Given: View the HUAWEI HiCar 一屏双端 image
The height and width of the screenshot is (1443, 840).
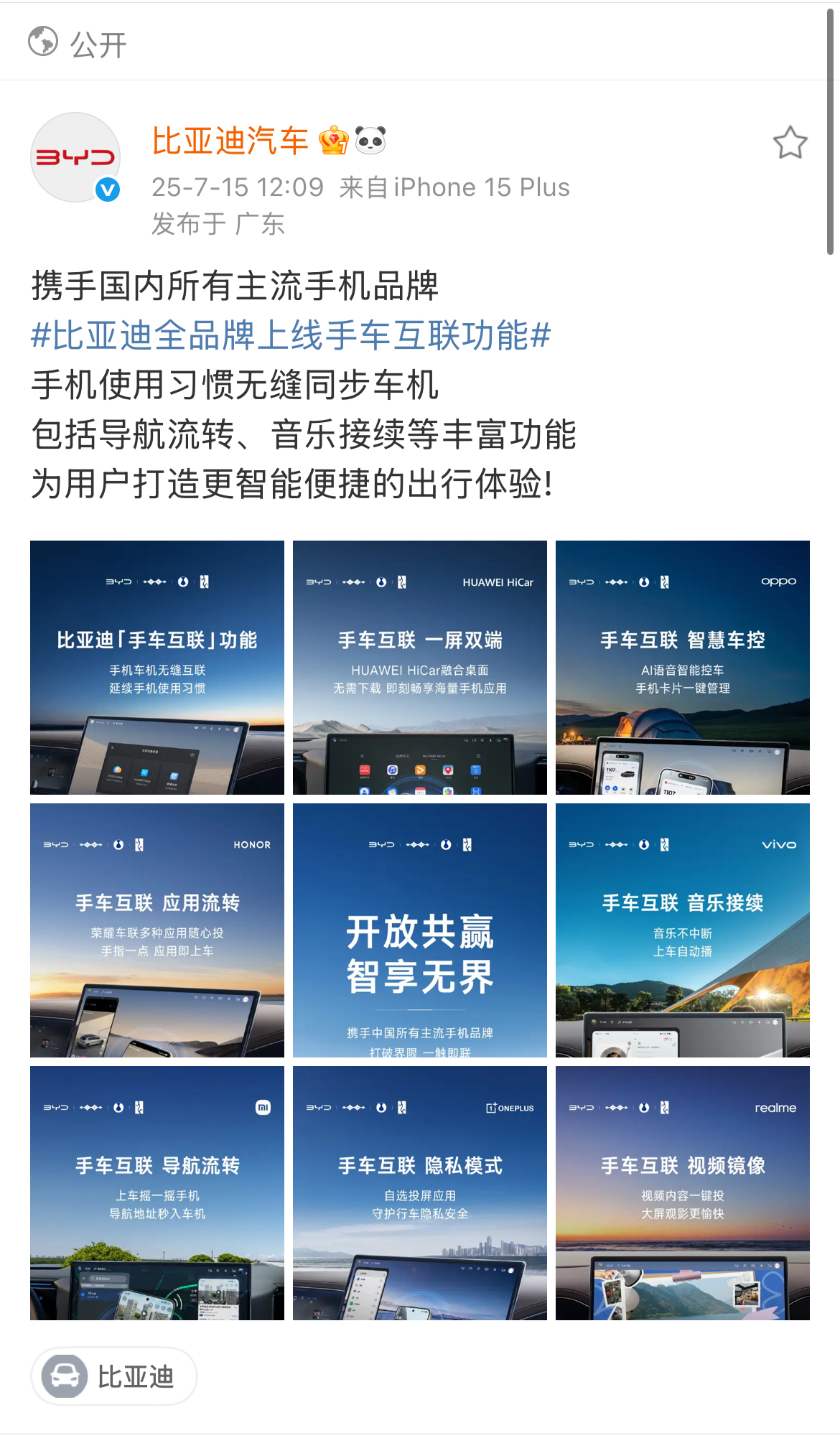Looking at the screenshot, I should [420, 668].
